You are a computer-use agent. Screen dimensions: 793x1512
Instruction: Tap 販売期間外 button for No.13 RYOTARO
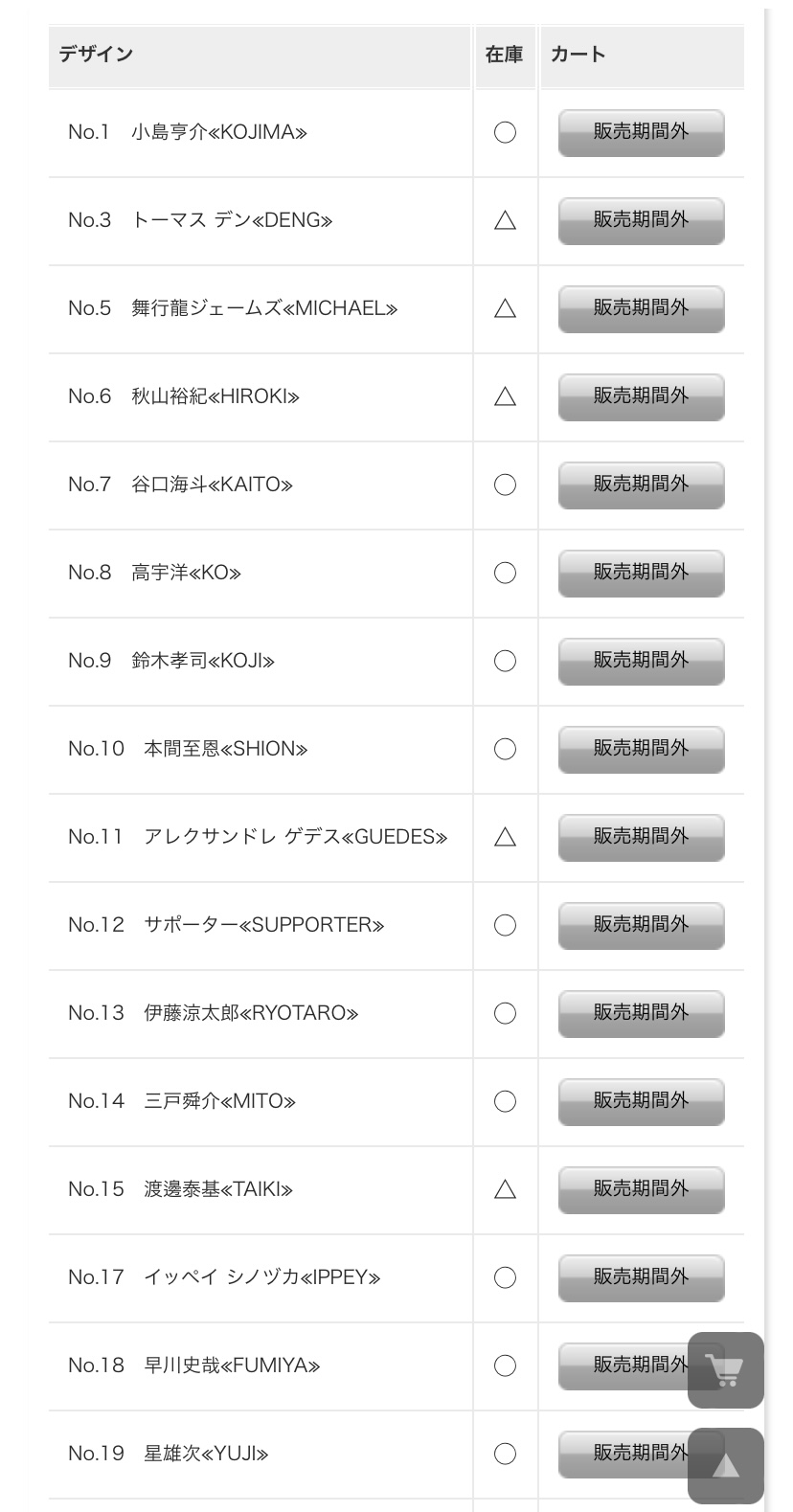coord(641,1013)
